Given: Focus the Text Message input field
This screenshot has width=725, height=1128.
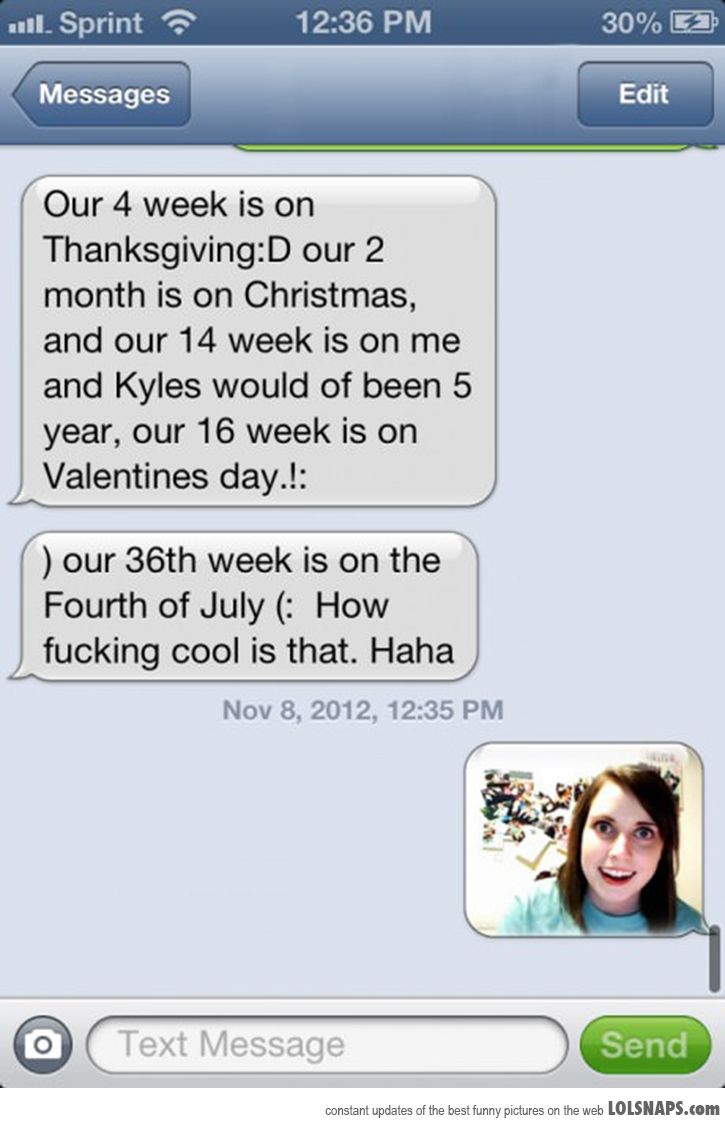Looking at the screenshot, I should 325,1045.
